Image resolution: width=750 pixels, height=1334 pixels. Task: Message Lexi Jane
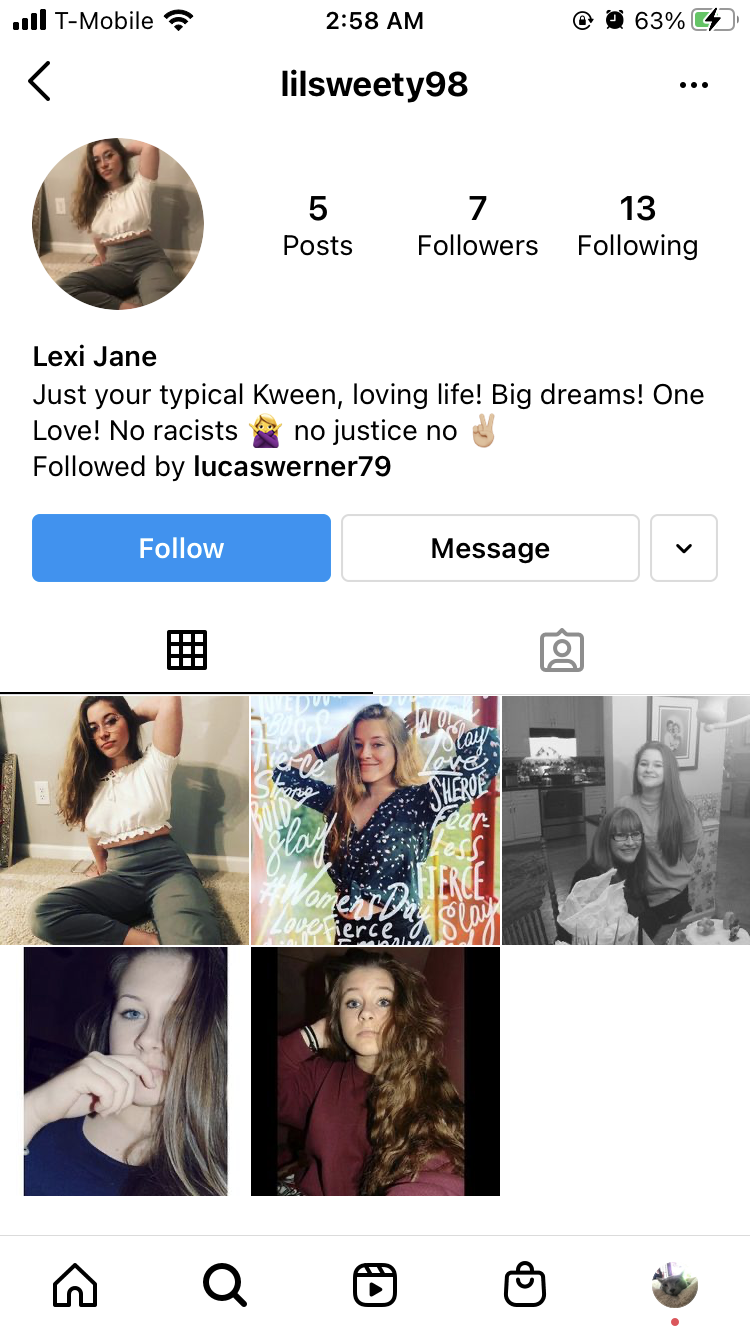pyautogui.click(x=490, y=548)
